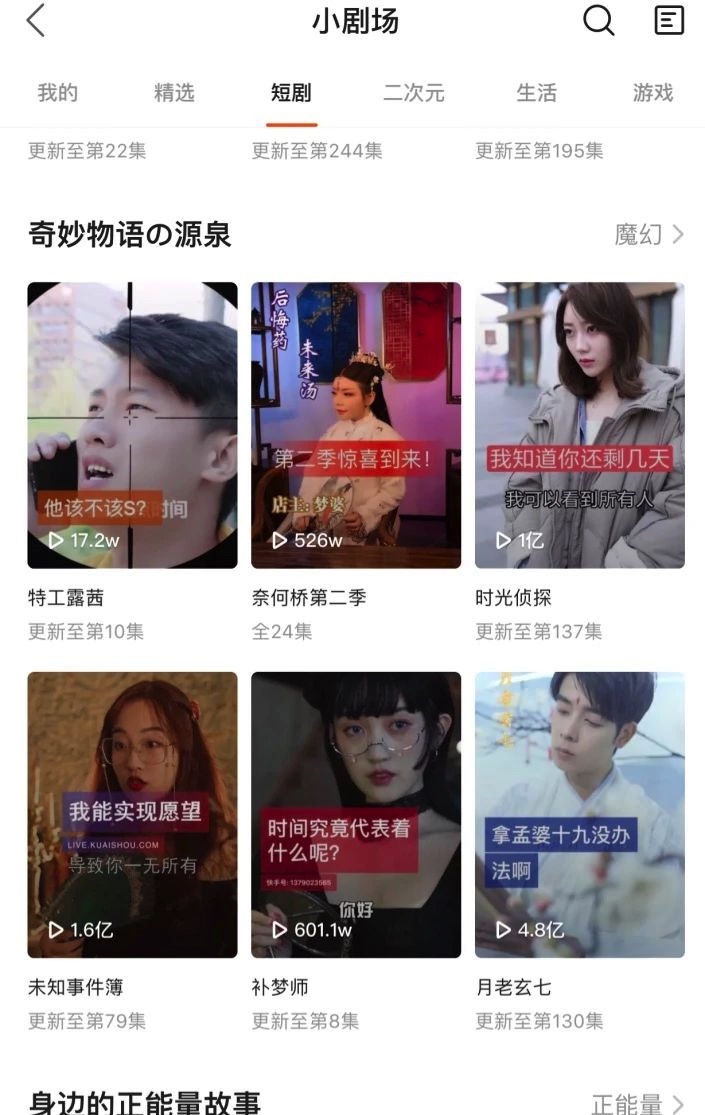705x1115 pixels.
Task: Open the 正能量 category link
Action: pos(637,1103)
